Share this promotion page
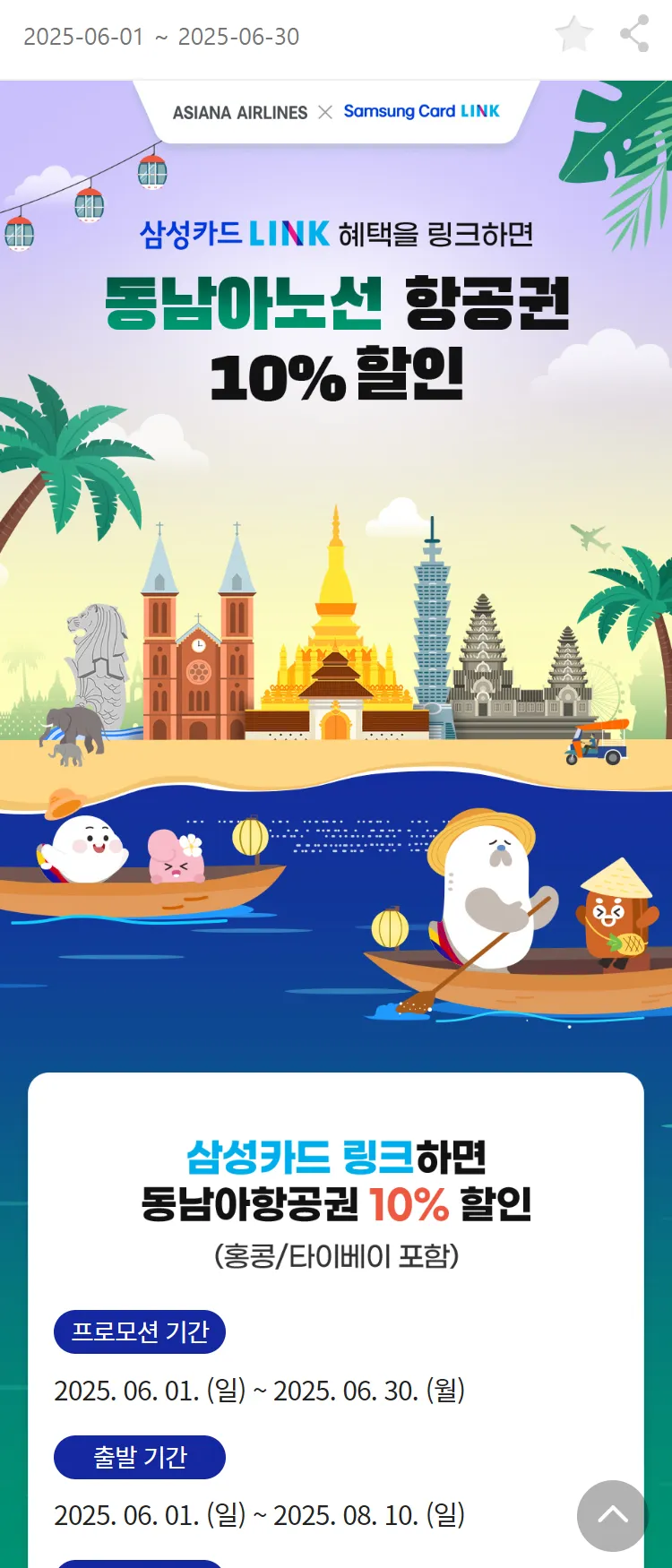The width and height of the screenshot is (672, 1568). [x=634, y=34]
